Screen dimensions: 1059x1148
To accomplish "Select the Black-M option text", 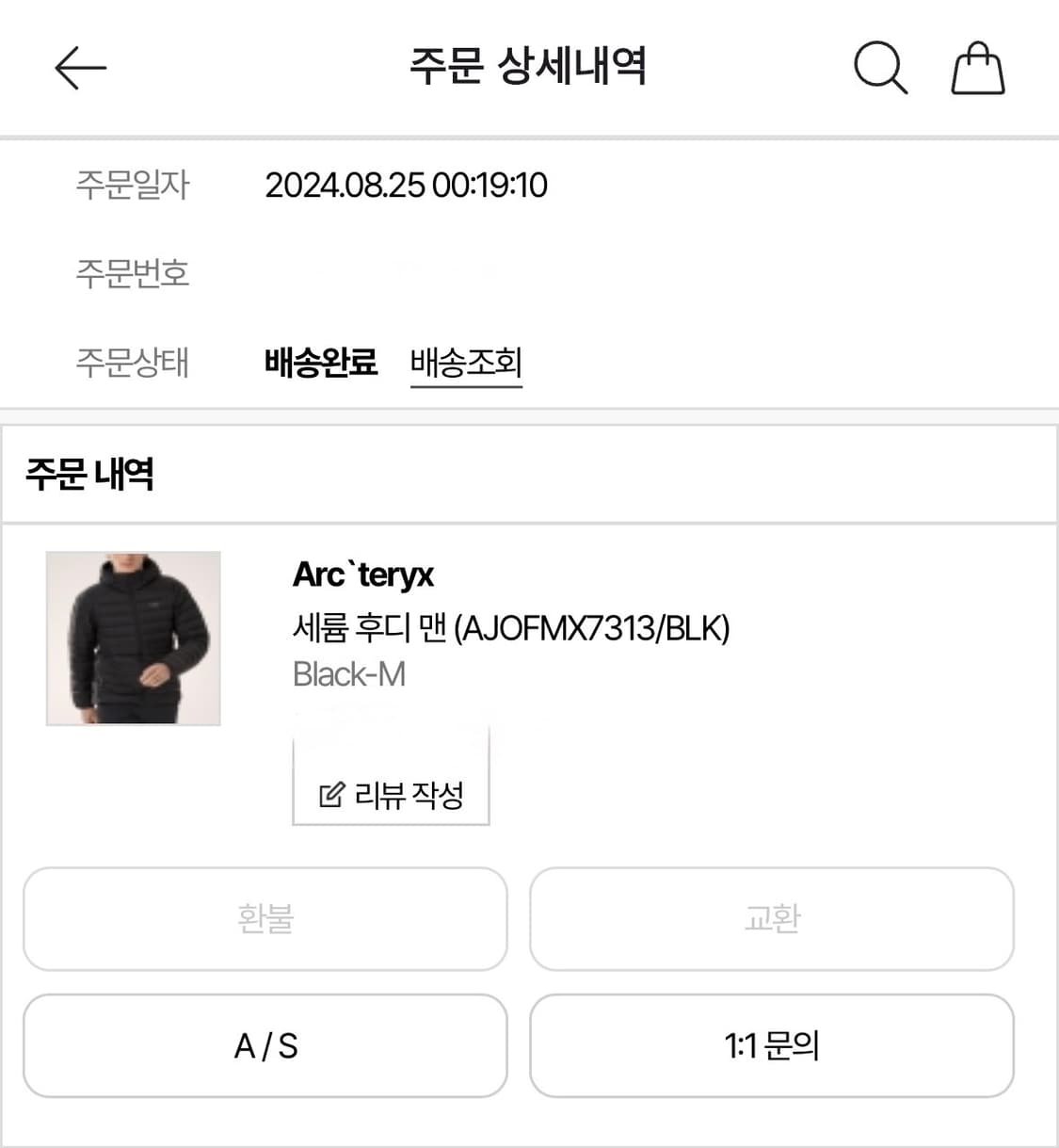I will pyautogui.click(x=348, y=673).
